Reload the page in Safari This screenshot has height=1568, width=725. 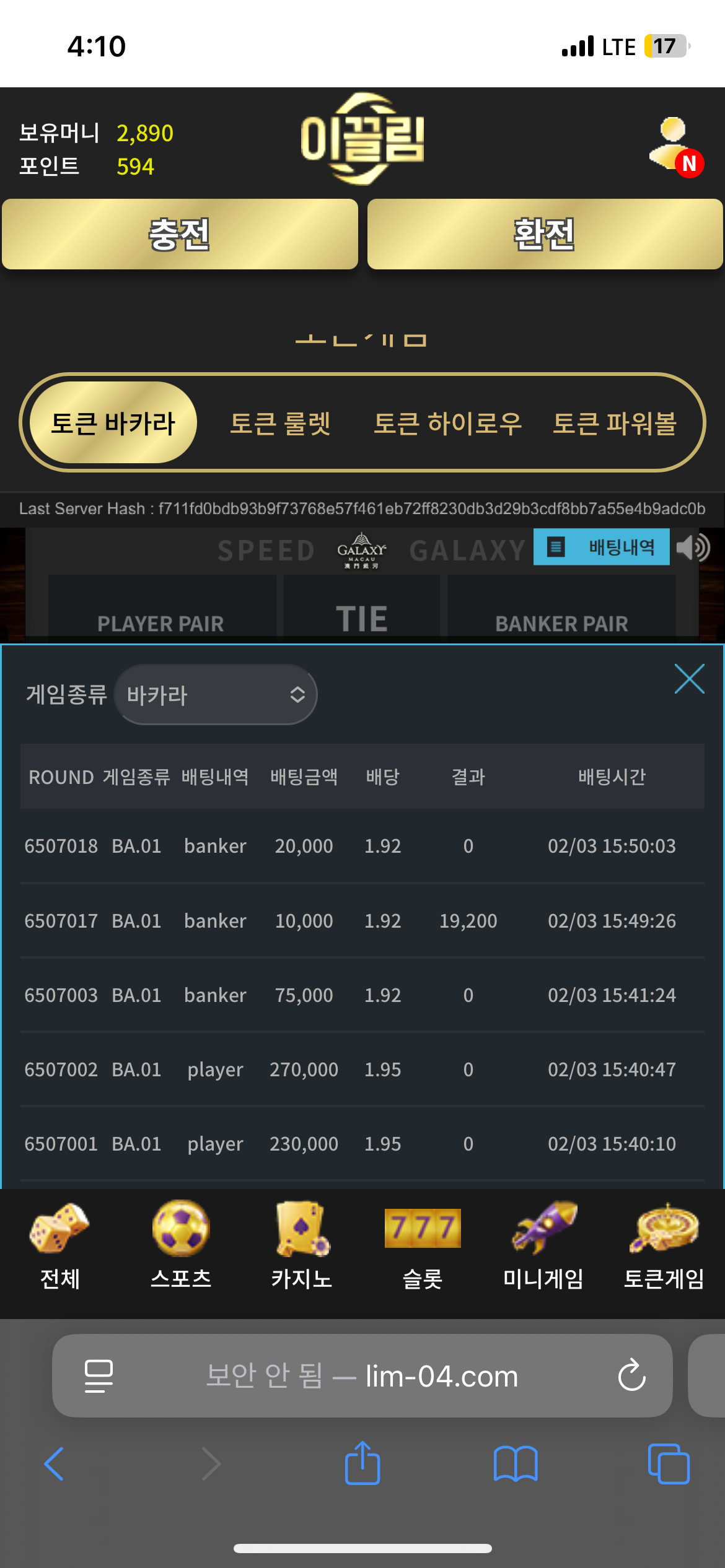tap(631, 1375)
